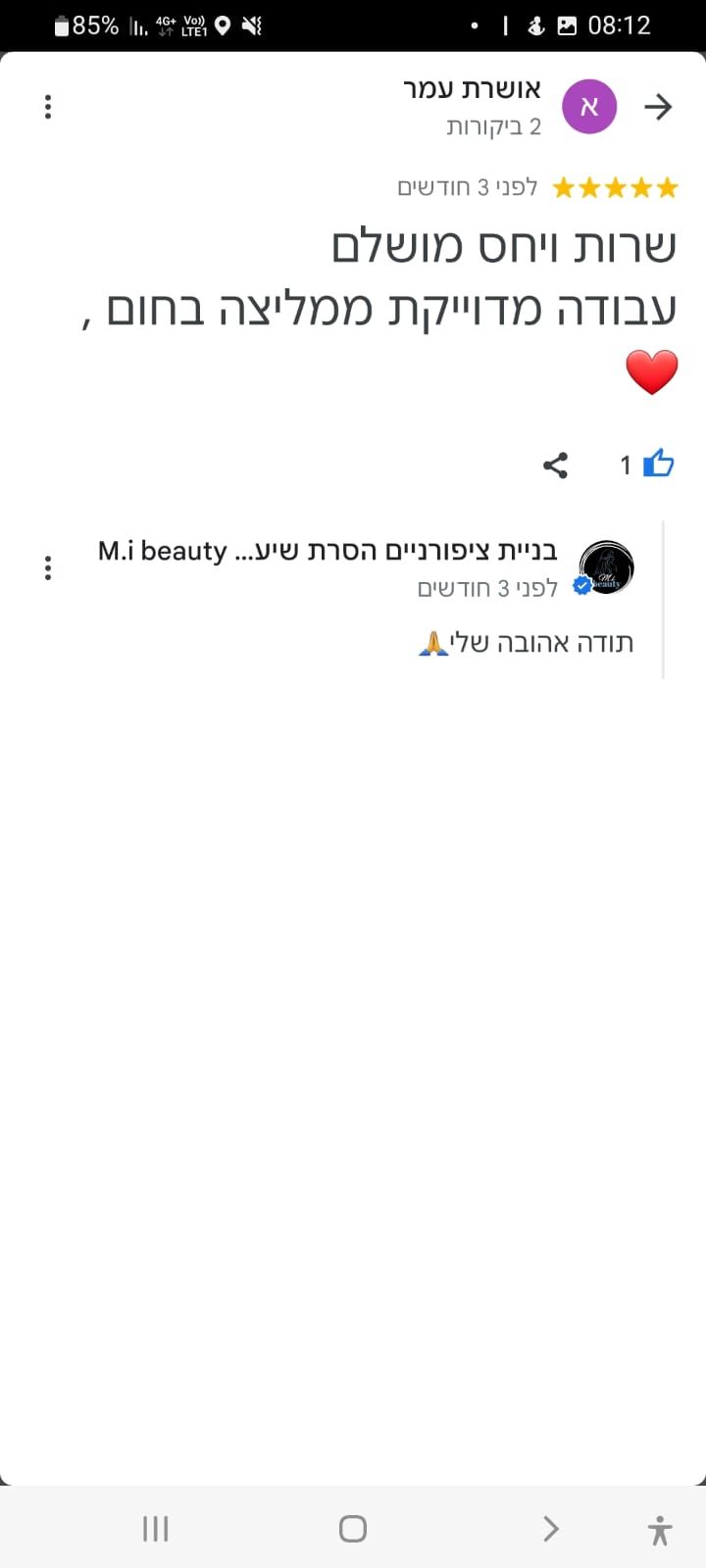706x1568 pixels.
Task: Open M.i beauty business profile picture
Action: (x=606, y=567)
